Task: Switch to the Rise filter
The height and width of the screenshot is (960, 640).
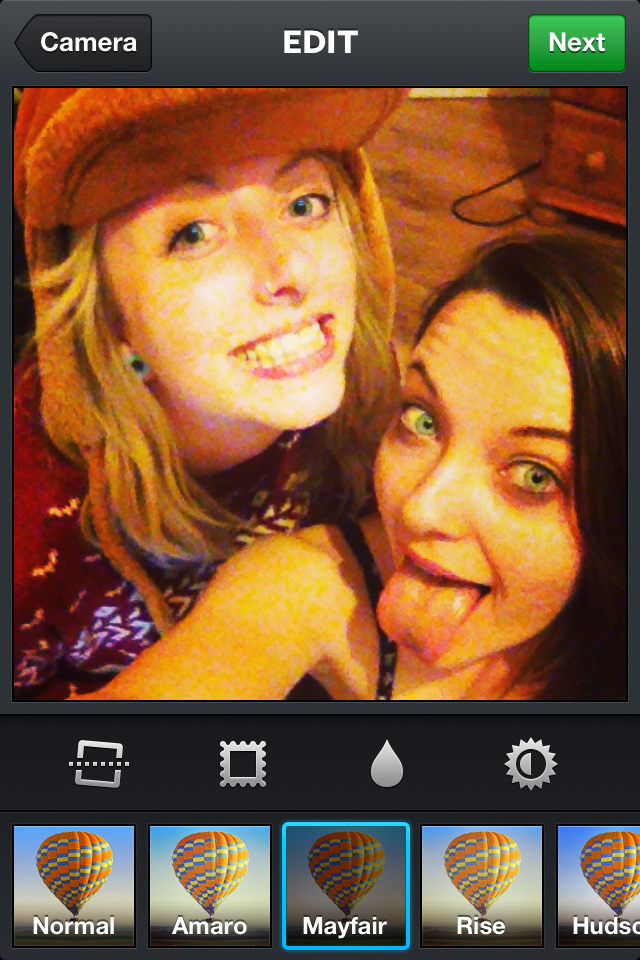Action: click(x=482, y=886)
